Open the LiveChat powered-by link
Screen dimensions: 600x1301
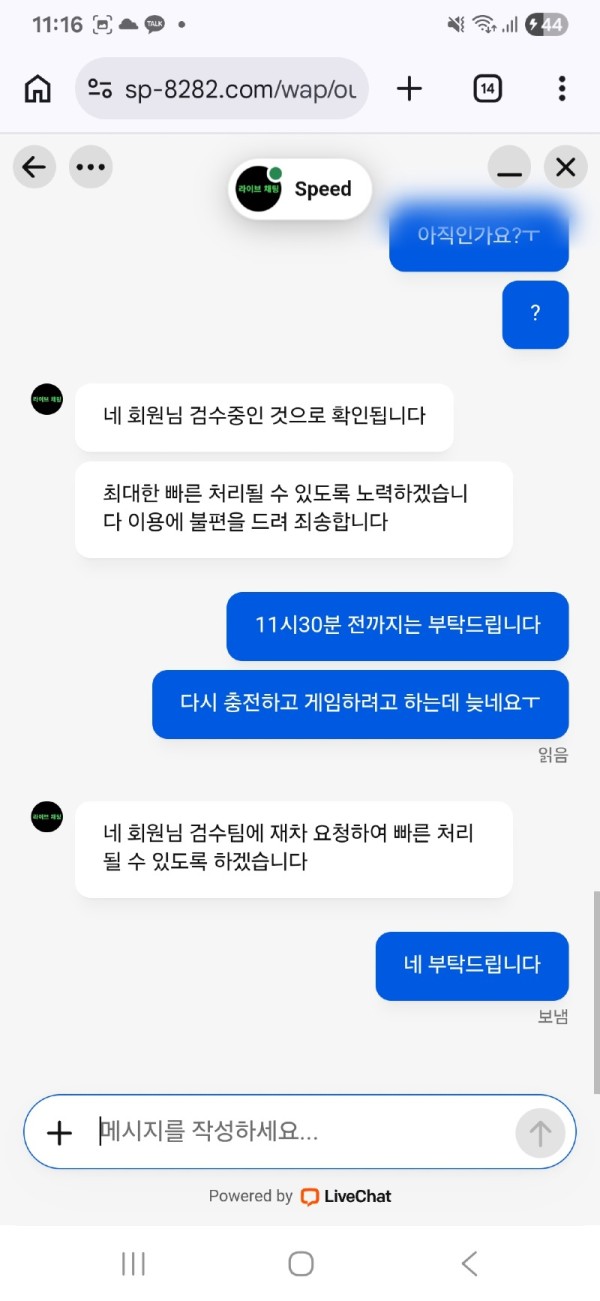click(345, 1196)
